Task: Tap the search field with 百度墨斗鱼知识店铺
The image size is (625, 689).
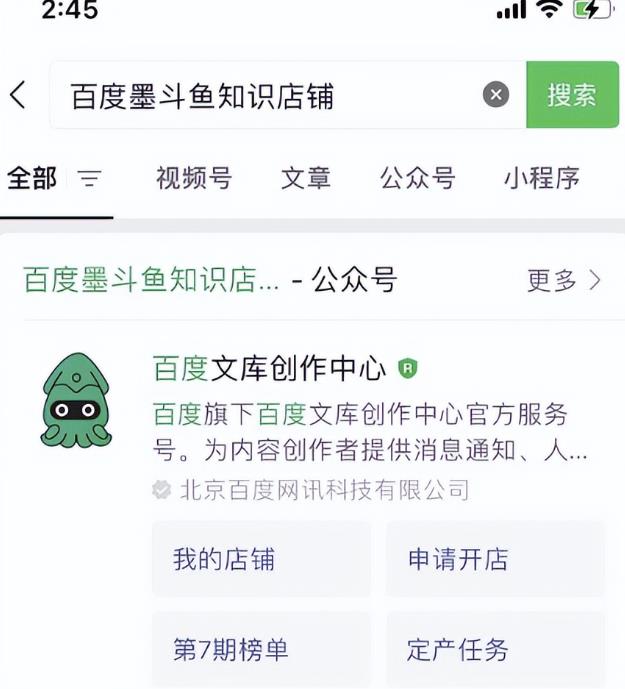Action: (x=260, y=95)
